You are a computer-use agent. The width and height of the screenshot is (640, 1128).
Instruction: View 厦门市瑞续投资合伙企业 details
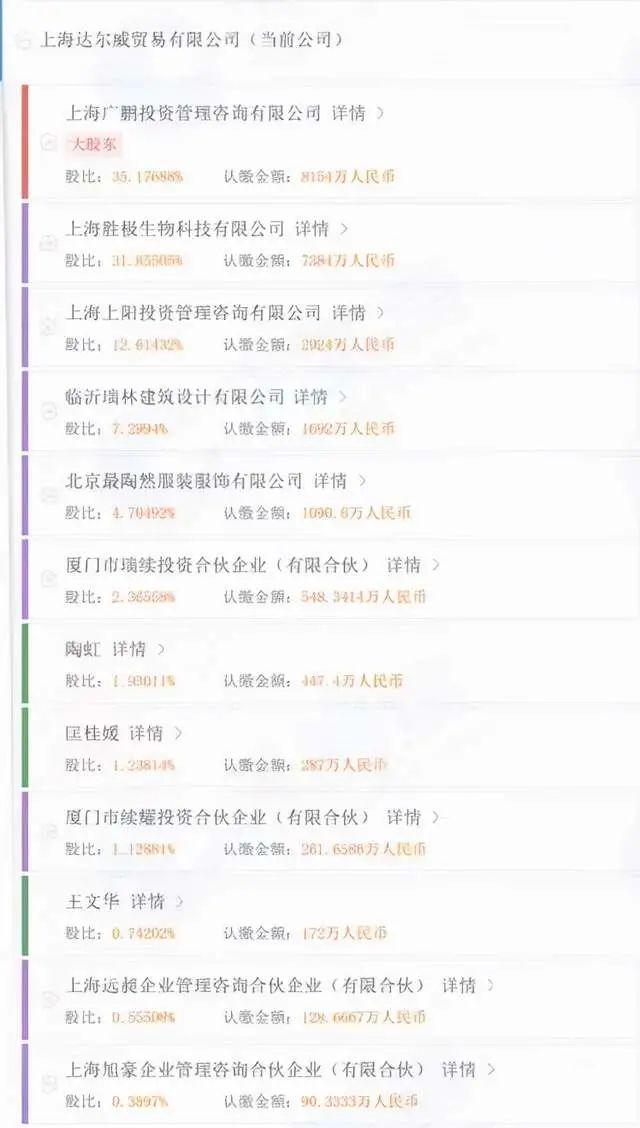pos(412,565)
